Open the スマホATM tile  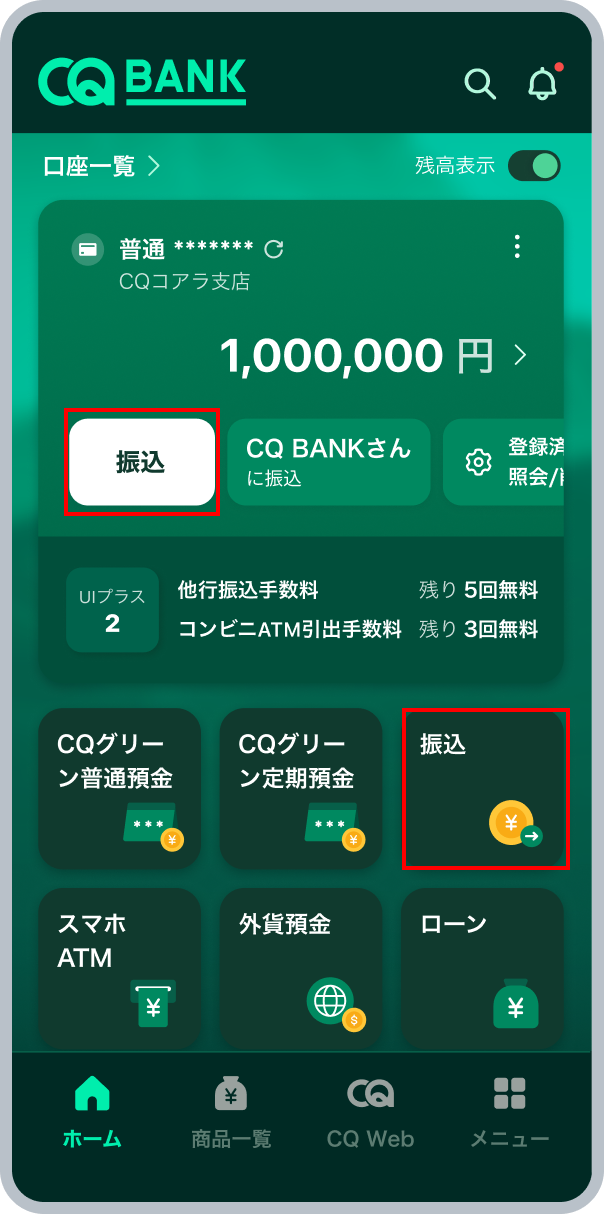point(120,967)
